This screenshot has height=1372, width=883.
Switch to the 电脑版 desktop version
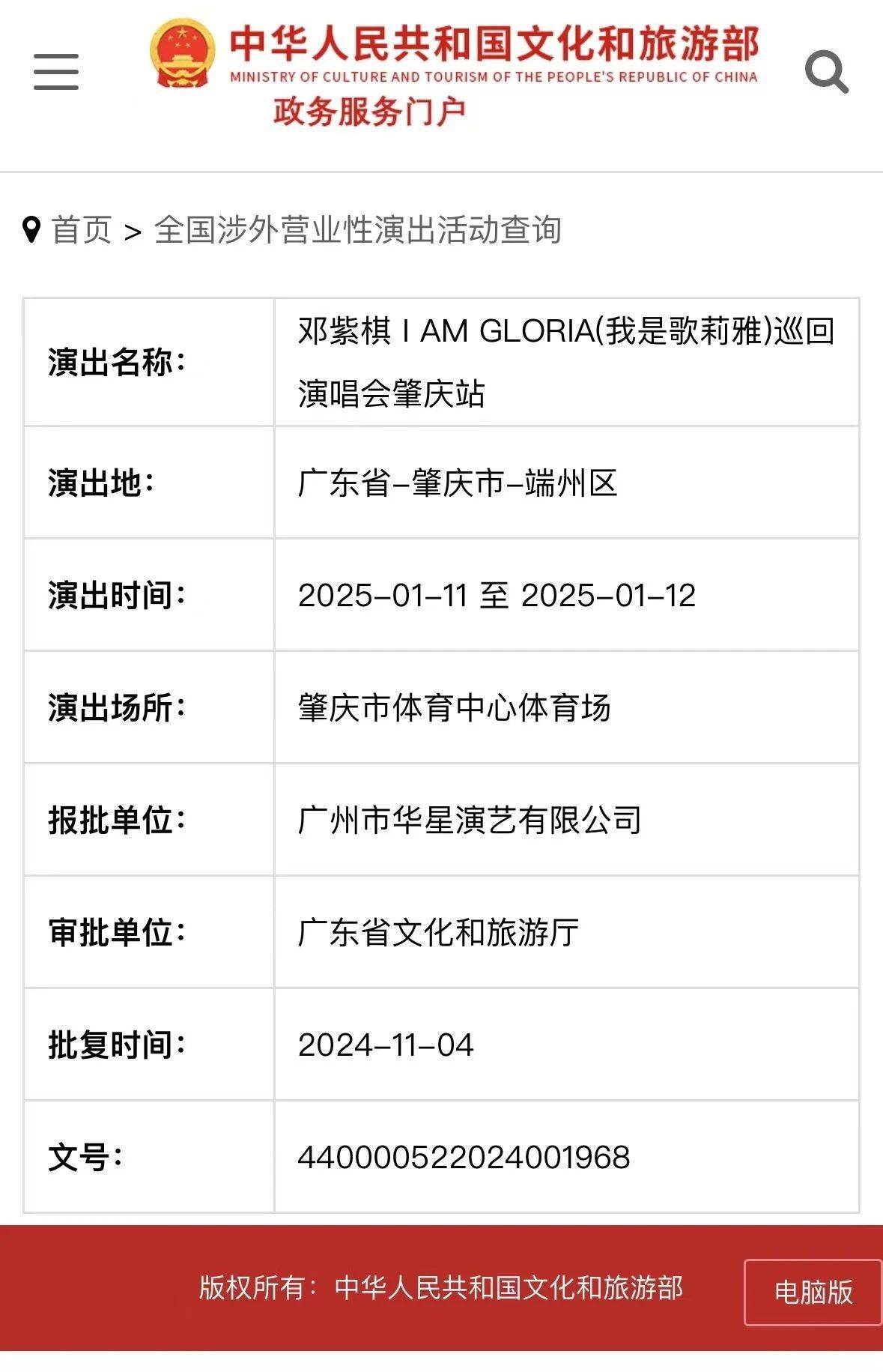(813, 1287)
